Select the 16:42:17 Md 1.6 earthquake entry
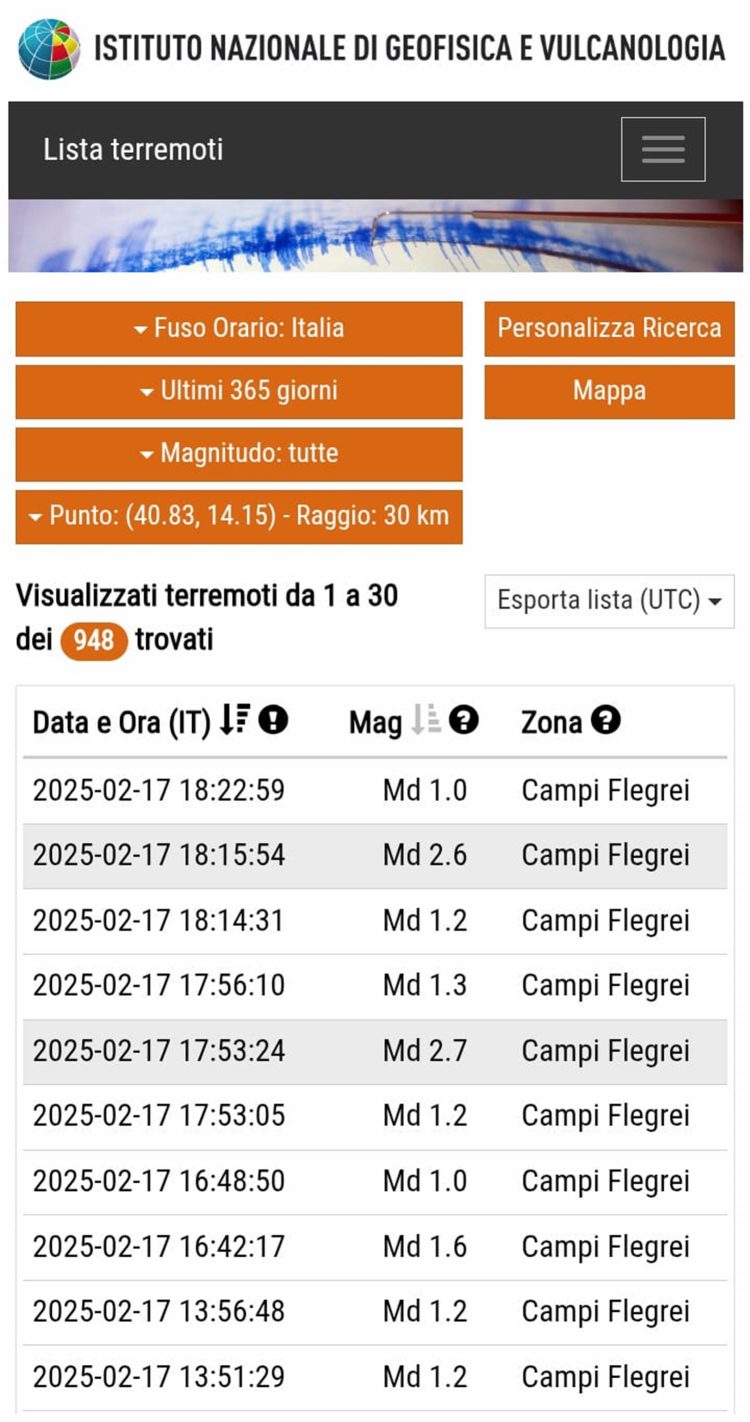 375,1247
